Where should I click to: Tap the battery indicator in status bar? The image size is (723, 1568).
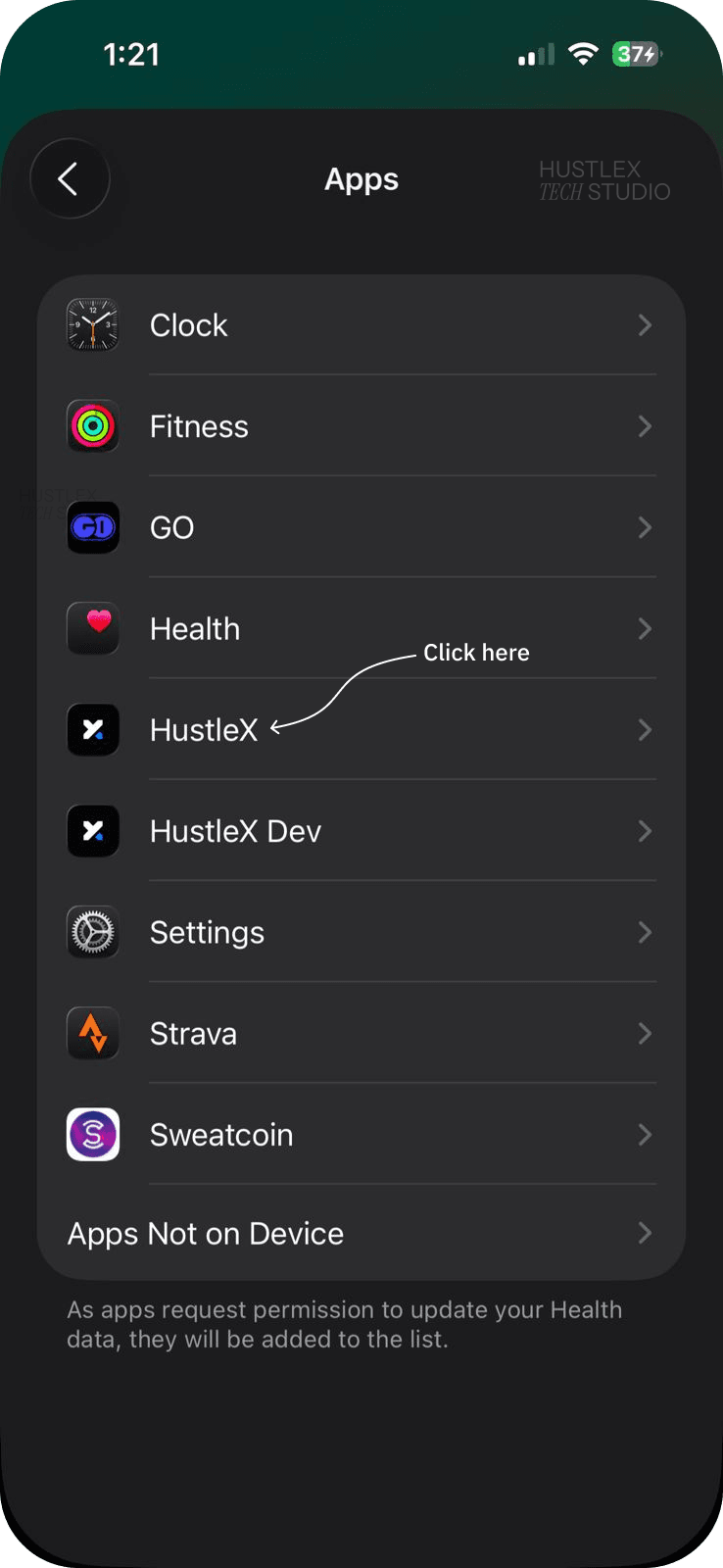click(635, 54)
